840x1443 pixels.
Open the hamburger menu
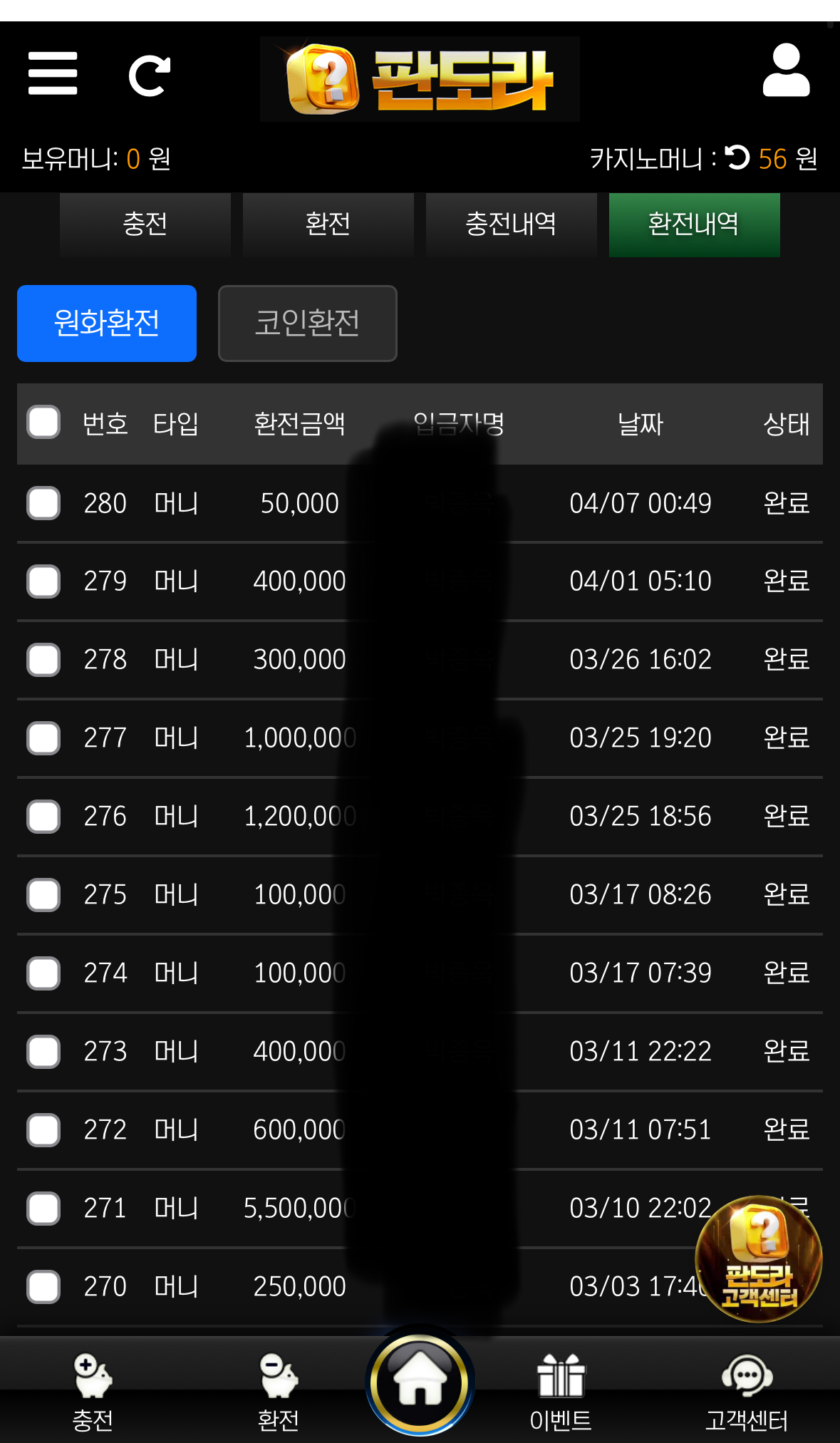click(53, 73)
